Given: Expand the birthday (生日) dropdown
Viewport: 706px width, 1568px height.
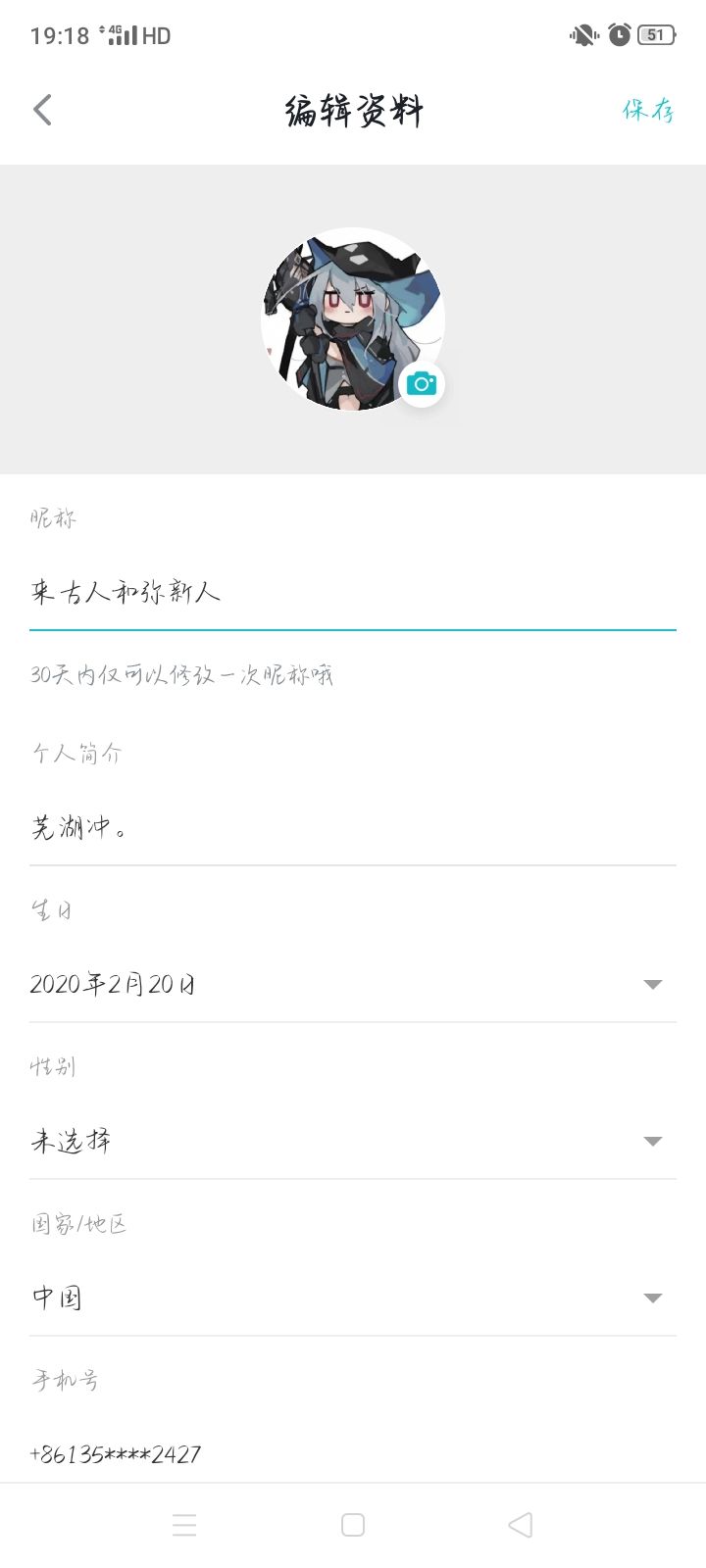Looking at the screenshot, I should tap(652, 984).
